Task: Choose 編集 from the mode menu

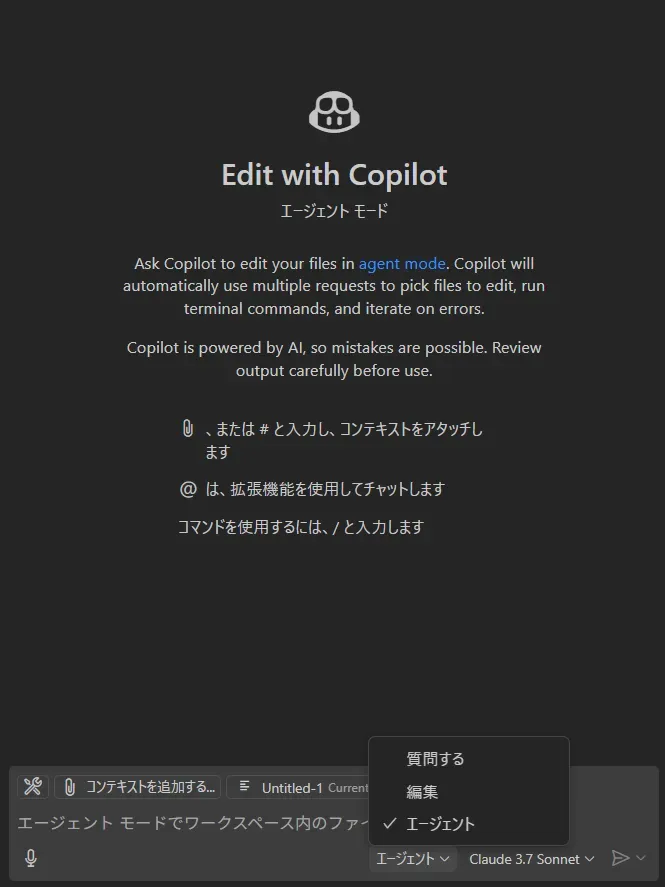Action: [x=422, y=792]
